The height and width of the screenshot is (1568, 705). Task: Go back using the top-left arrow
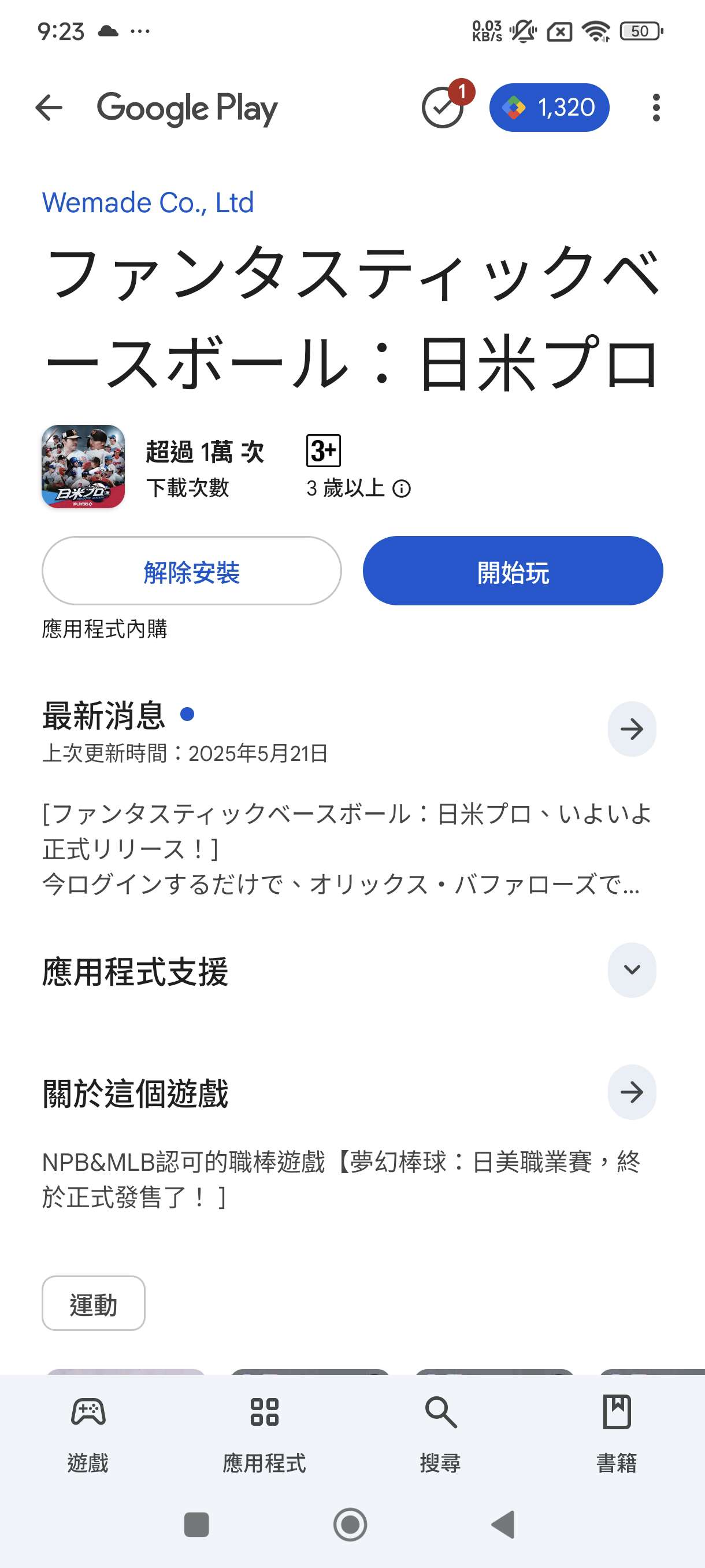49,108
